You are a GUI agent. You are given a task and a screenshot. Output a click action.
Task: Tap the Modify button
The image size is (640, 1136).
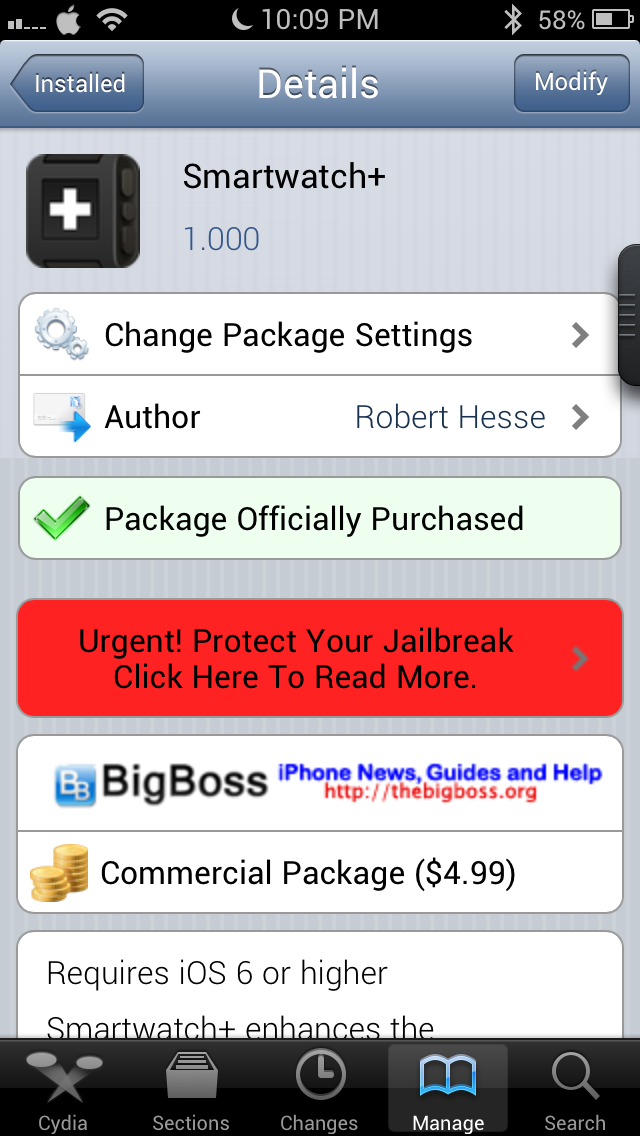point(570,83)
